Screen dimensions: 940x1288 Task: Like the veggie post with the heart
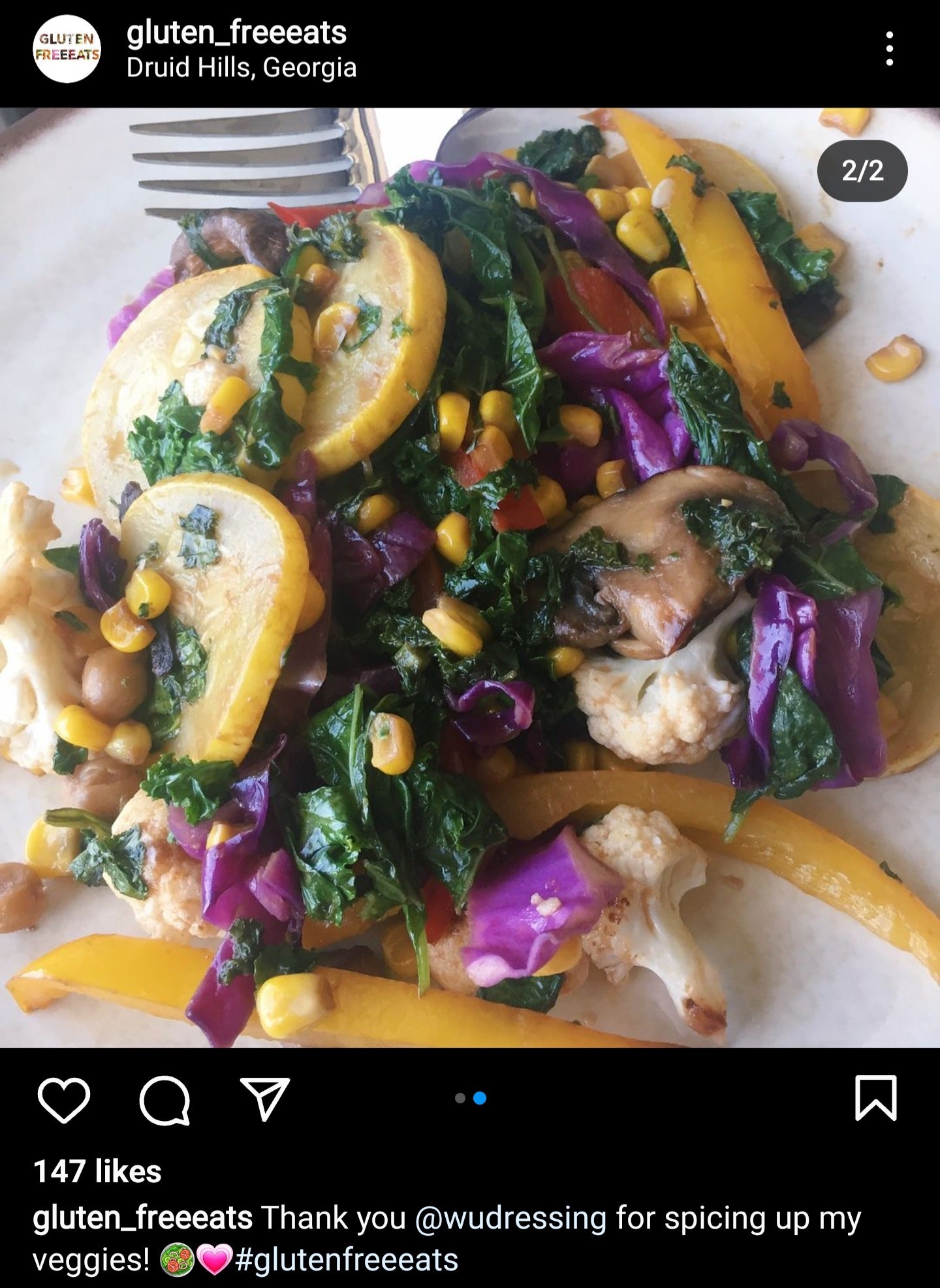click(x=64, y=1100)
